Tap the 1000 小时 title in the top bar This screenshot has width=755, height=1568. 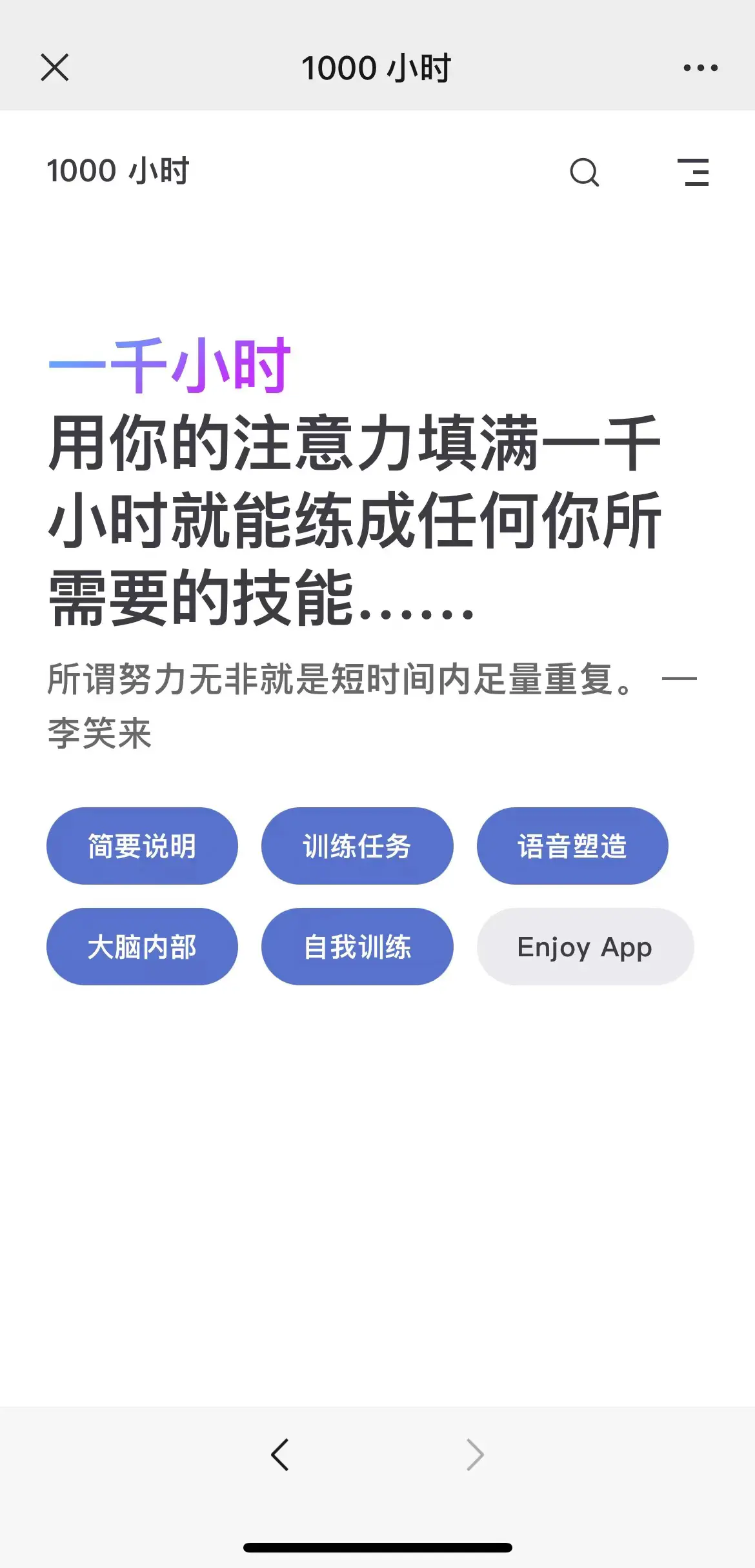tap(377, 66)
